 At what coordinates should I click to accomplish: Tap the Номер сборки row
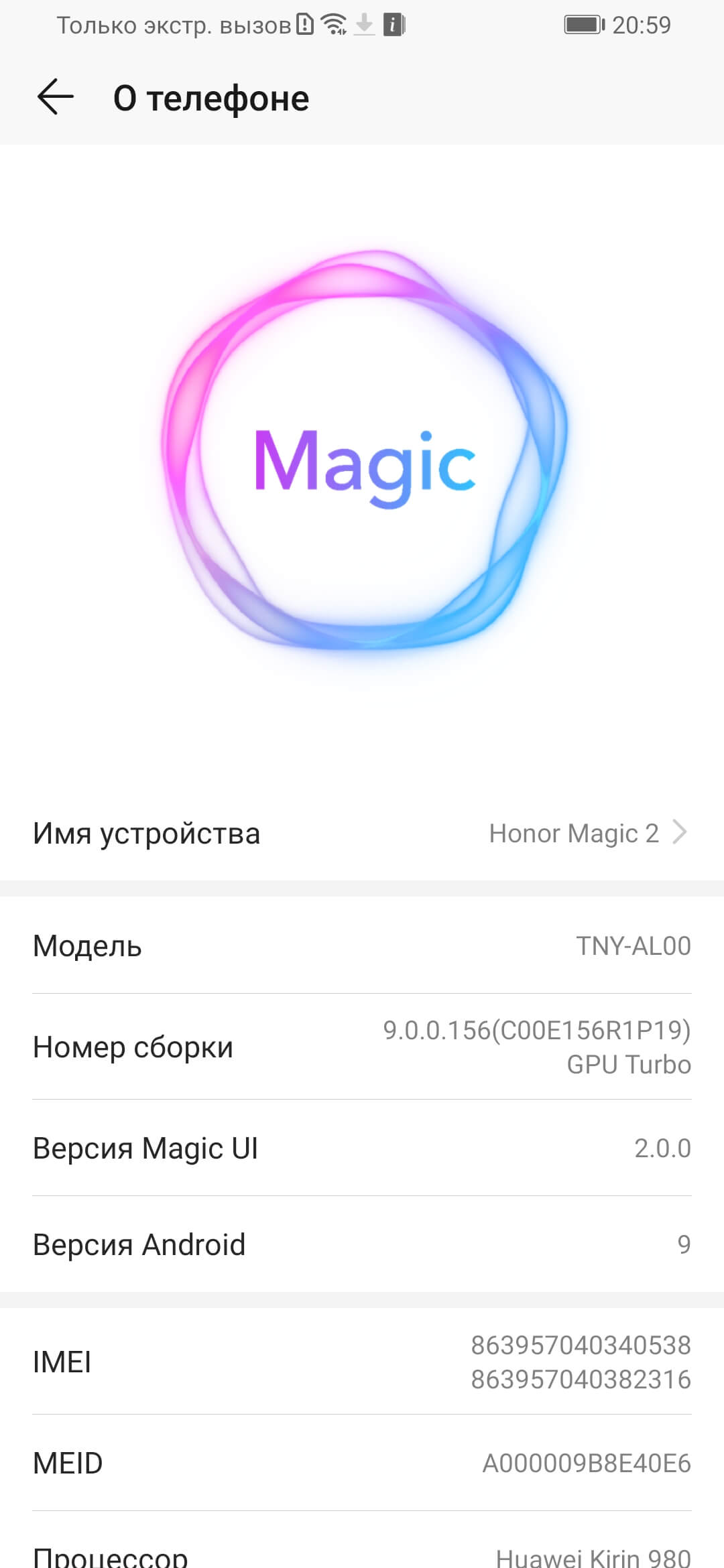tap(362, 1047)
